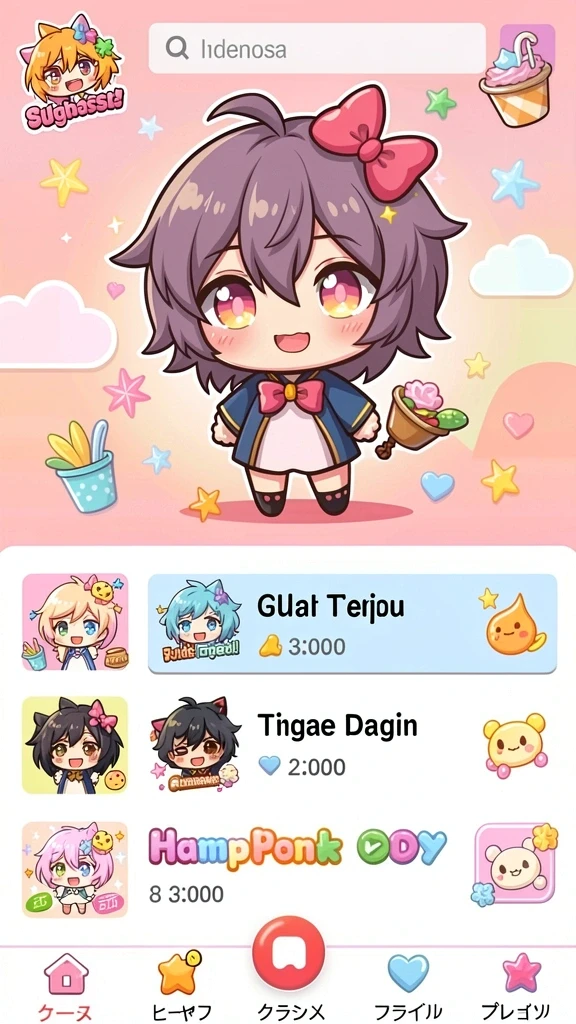Open the Tigae Dagin row
This screenshot has height=1024, width=576.
pyautogui.click(x=352, y=744)
